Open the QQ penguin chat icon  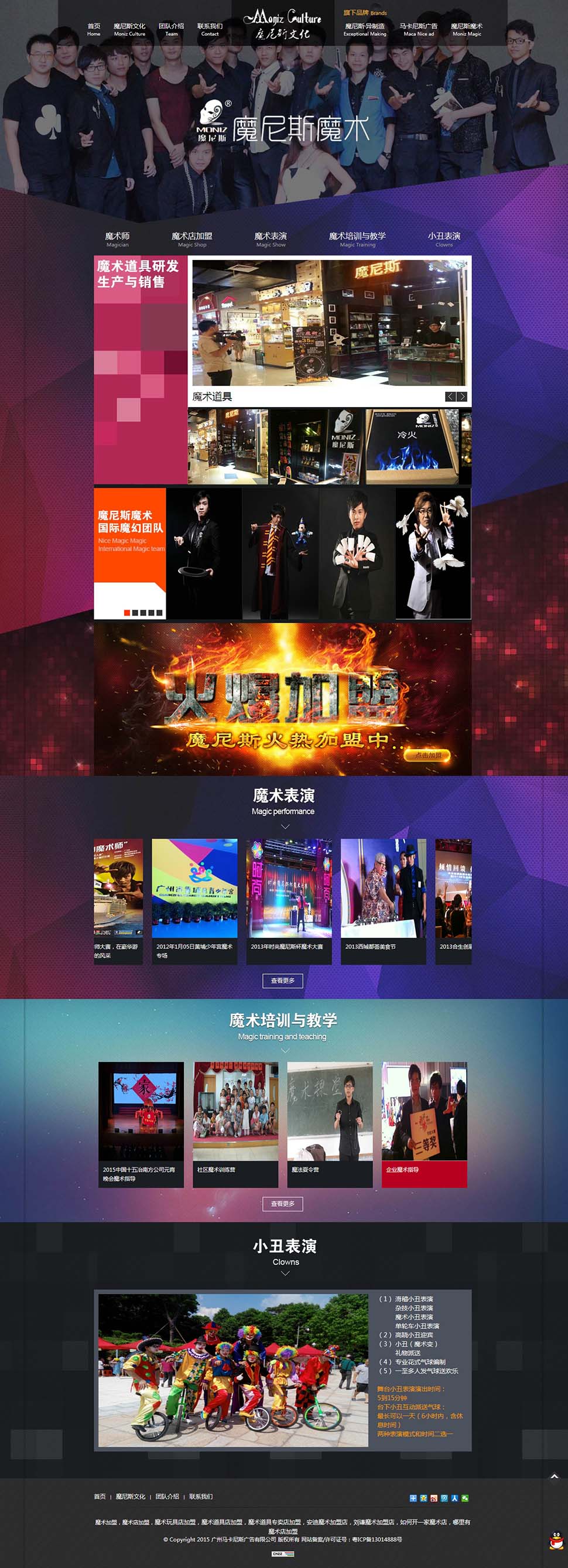point(556,1539)
